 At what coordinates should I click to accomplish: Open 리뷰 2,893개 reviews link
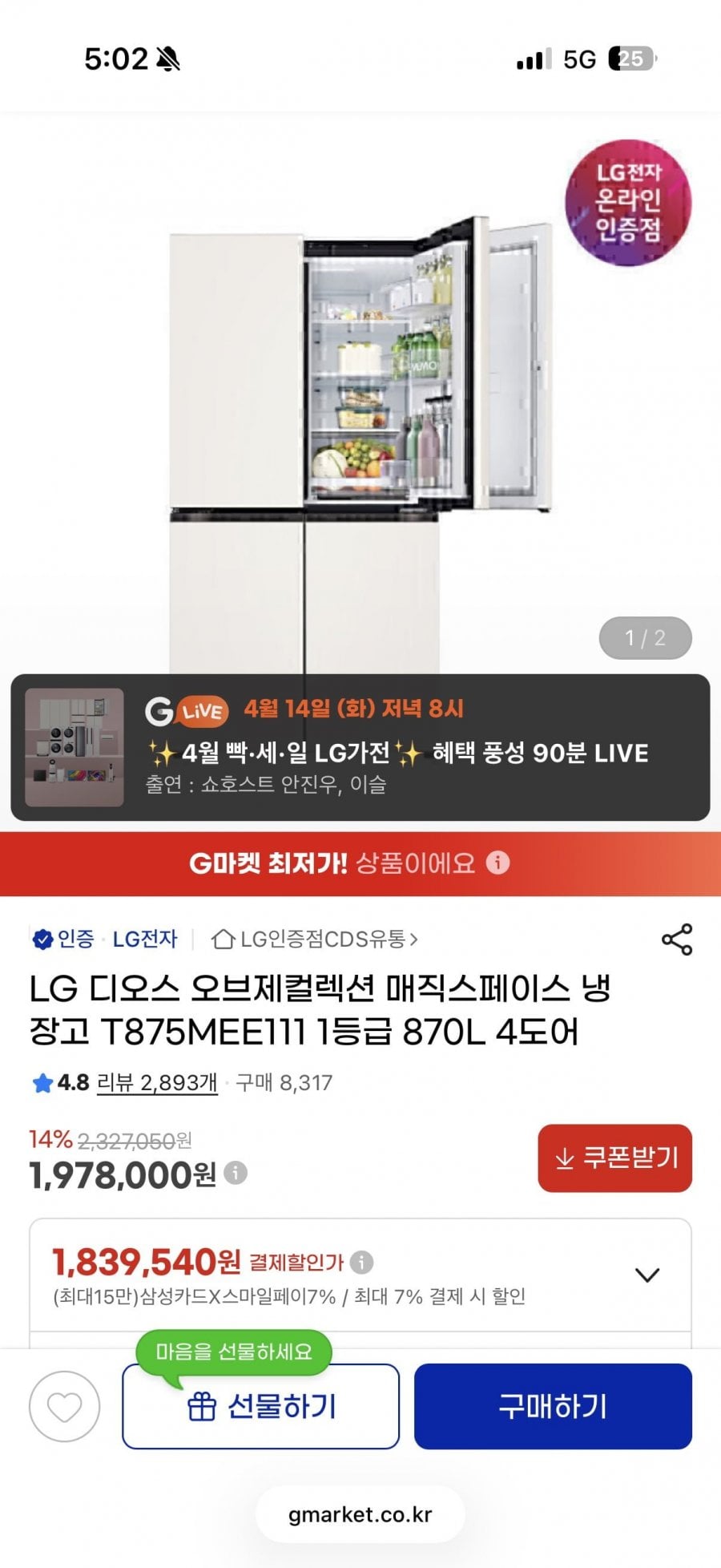pos(157,1083)
